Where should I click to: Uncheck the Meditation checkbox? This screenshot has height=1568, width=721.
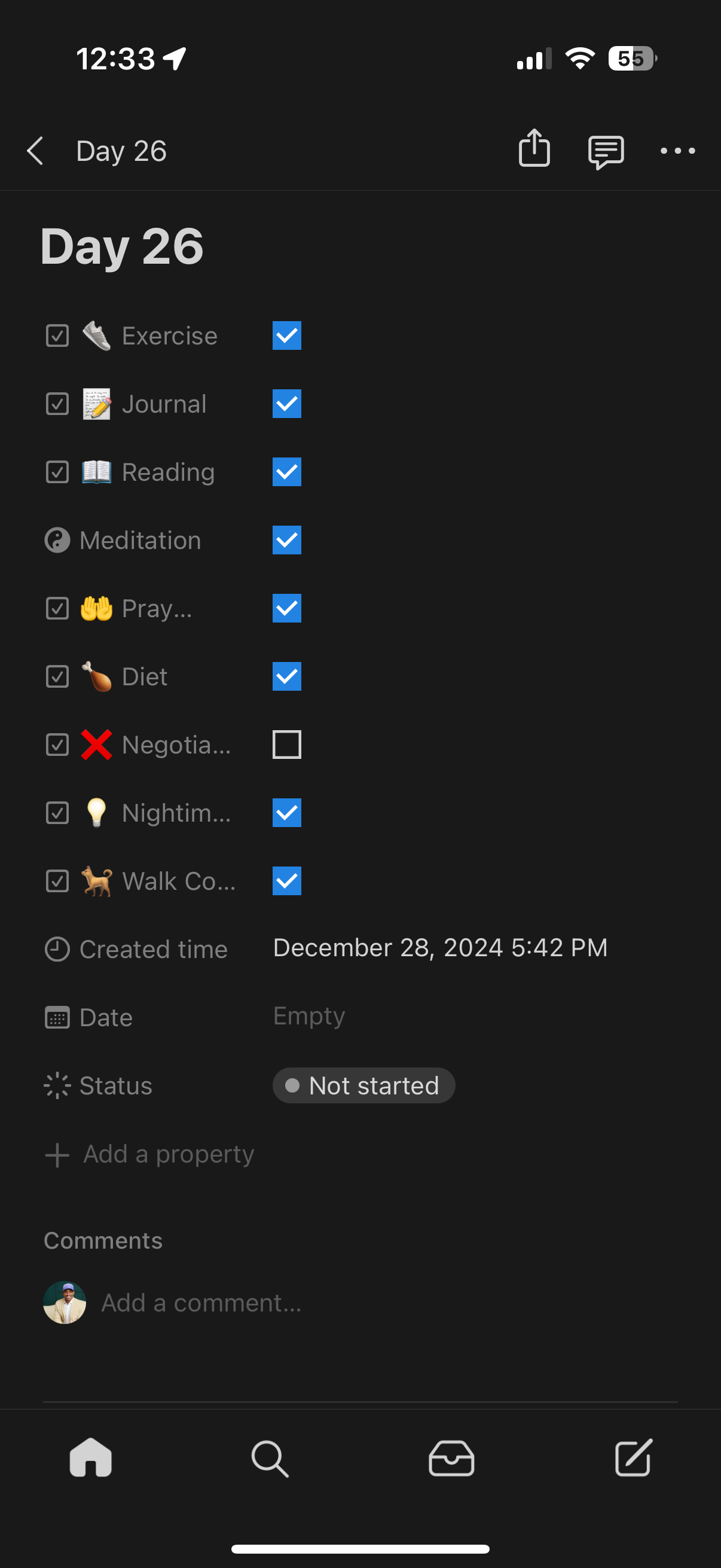[x=286, y=540]
